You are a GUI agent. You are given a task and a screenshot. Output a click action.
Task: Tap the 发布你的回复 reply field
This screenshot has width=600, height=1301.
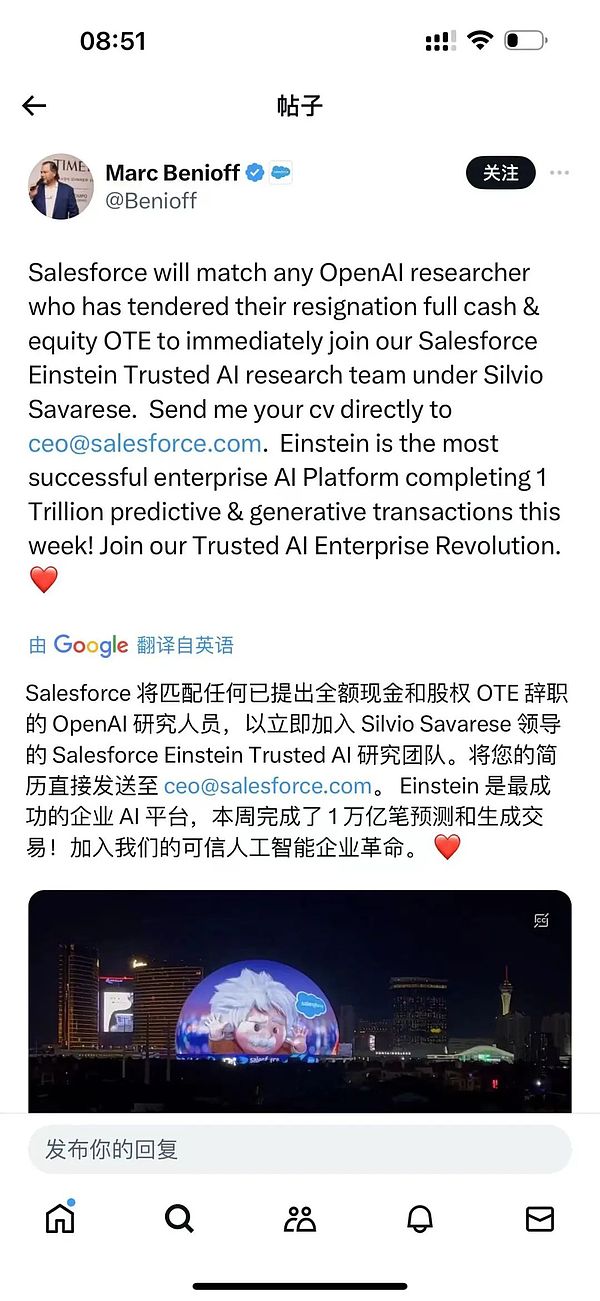click(x=300, y=1149)
